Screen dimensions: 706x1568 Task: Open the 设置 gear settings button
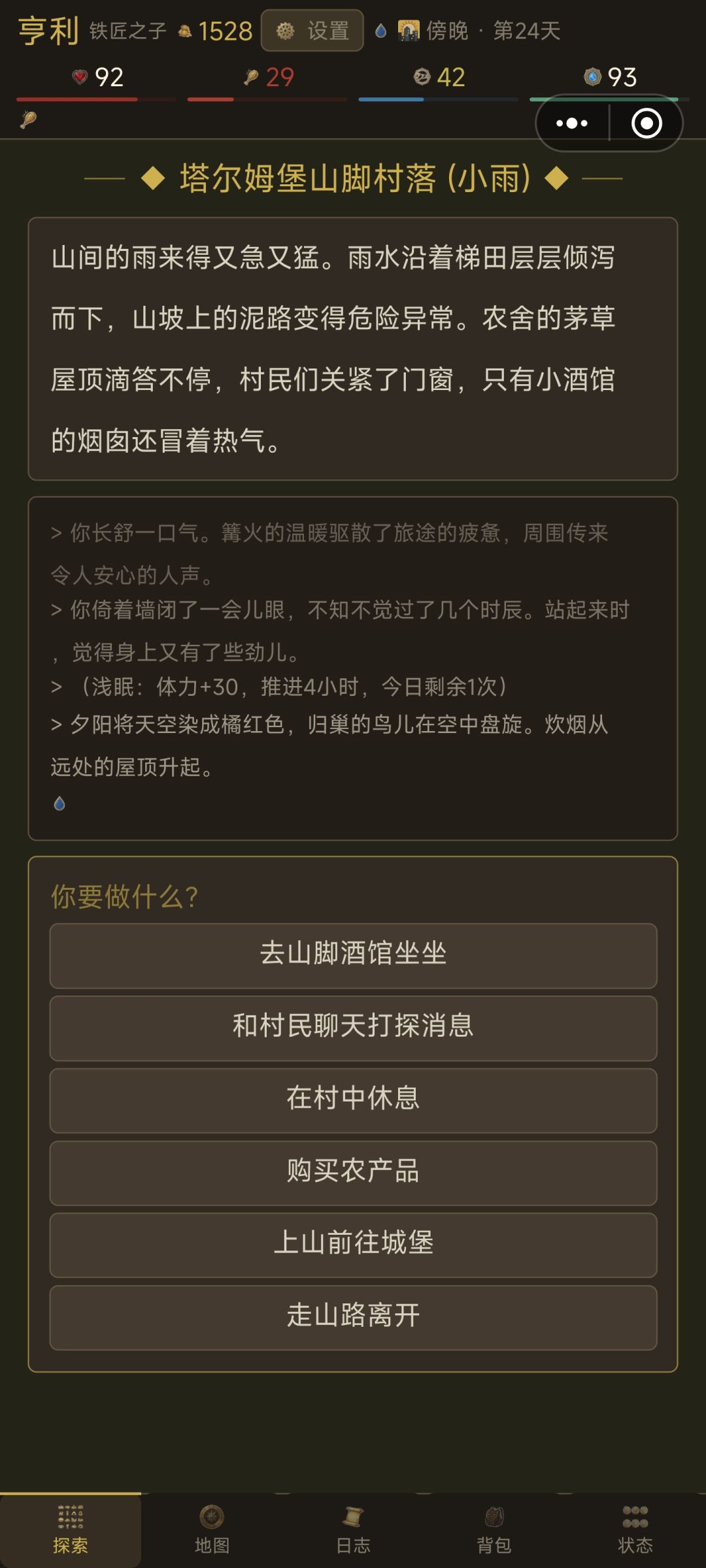coord(312,30)
